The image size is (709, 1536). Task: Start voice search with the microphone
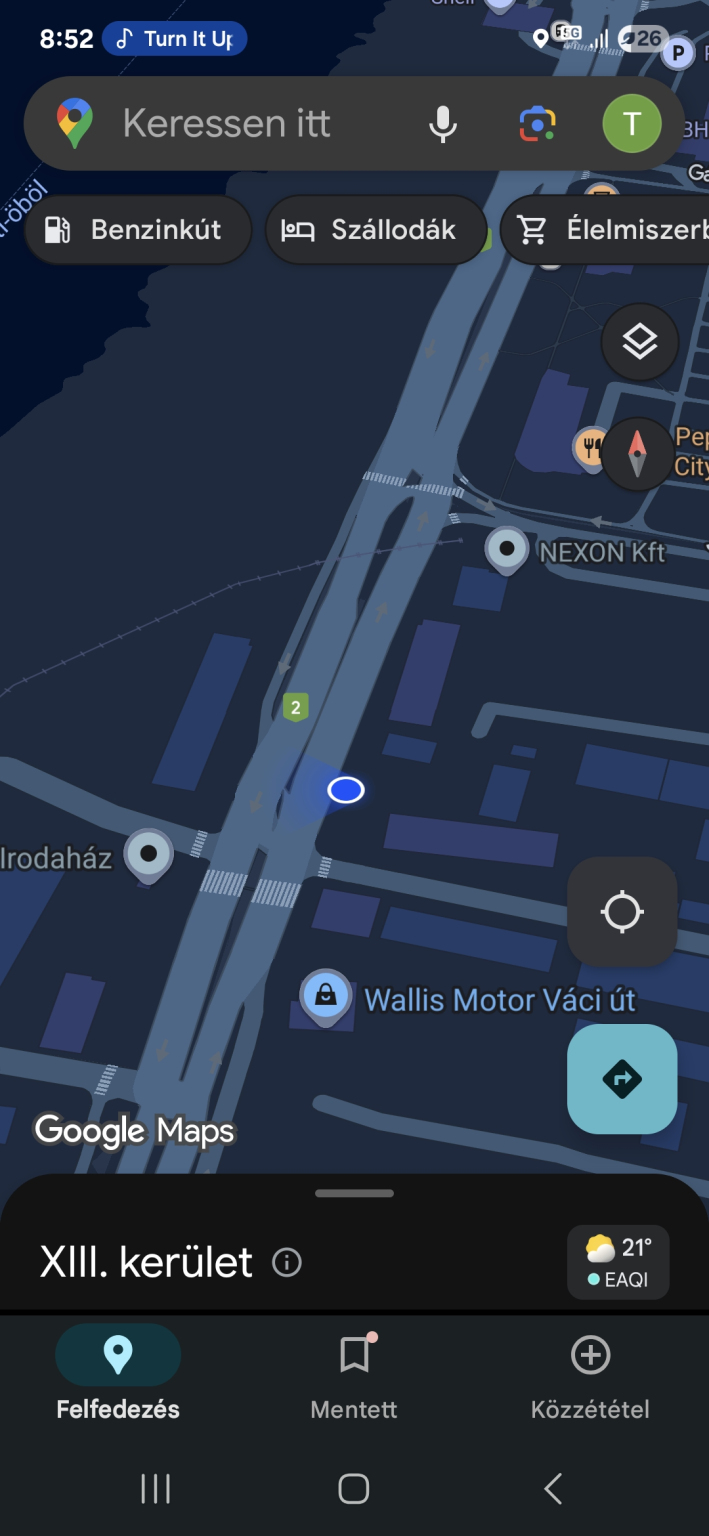pyautogui.click(x=443, y=124)
